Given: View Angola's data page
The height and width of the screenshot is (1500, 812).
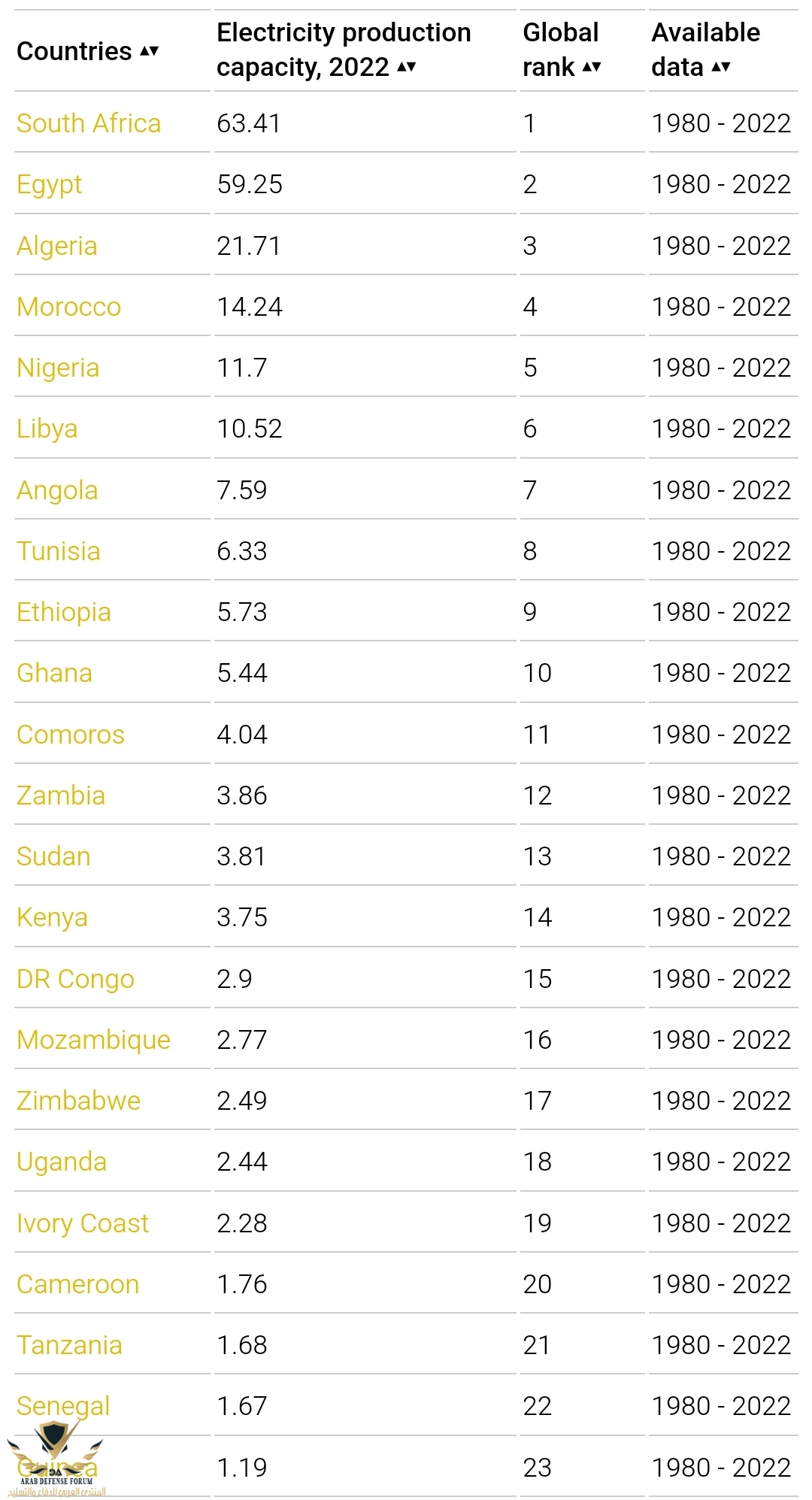Looking at the screenshot, I should [57, 490].
